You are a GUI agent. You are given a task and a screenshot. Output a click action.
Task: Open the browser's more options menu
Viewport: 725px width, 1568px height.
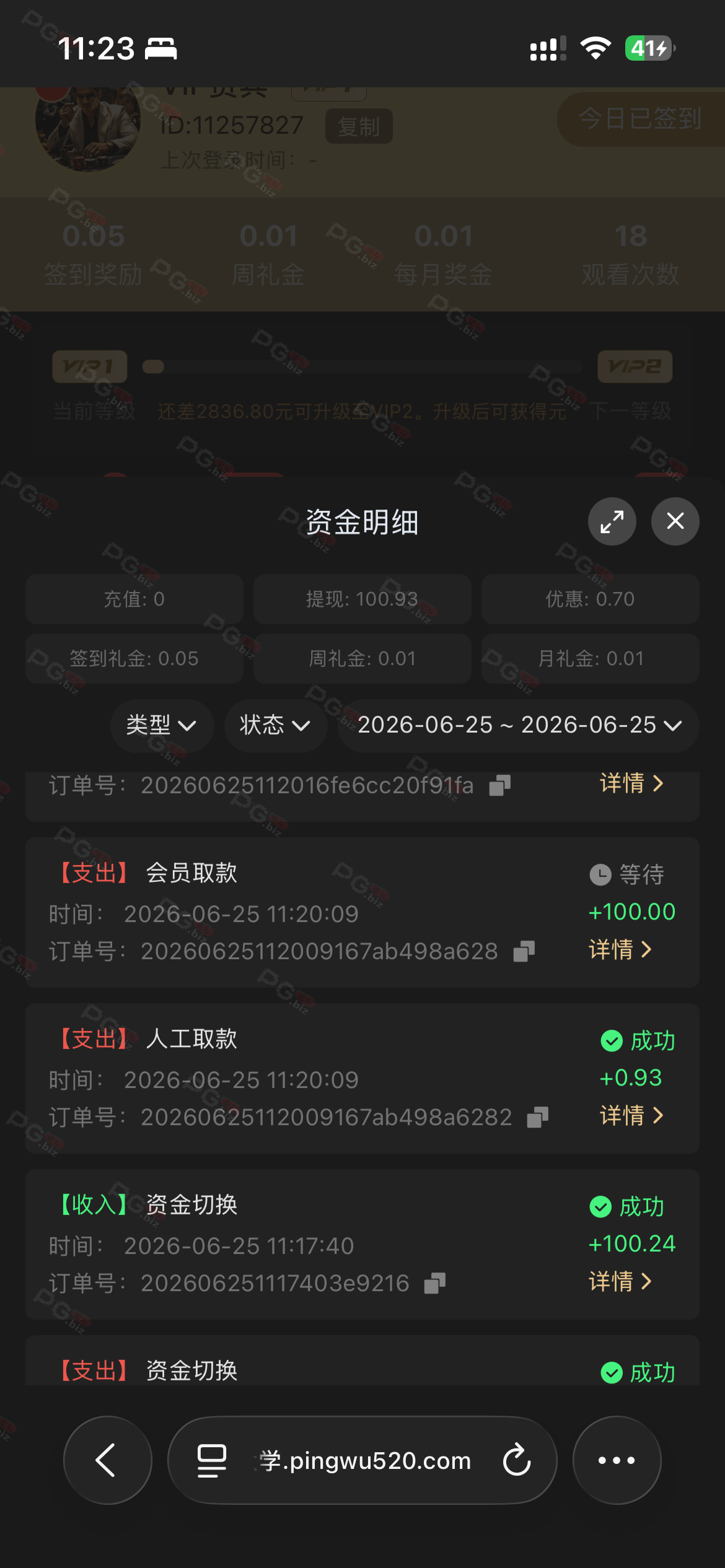pos(617,1460)
